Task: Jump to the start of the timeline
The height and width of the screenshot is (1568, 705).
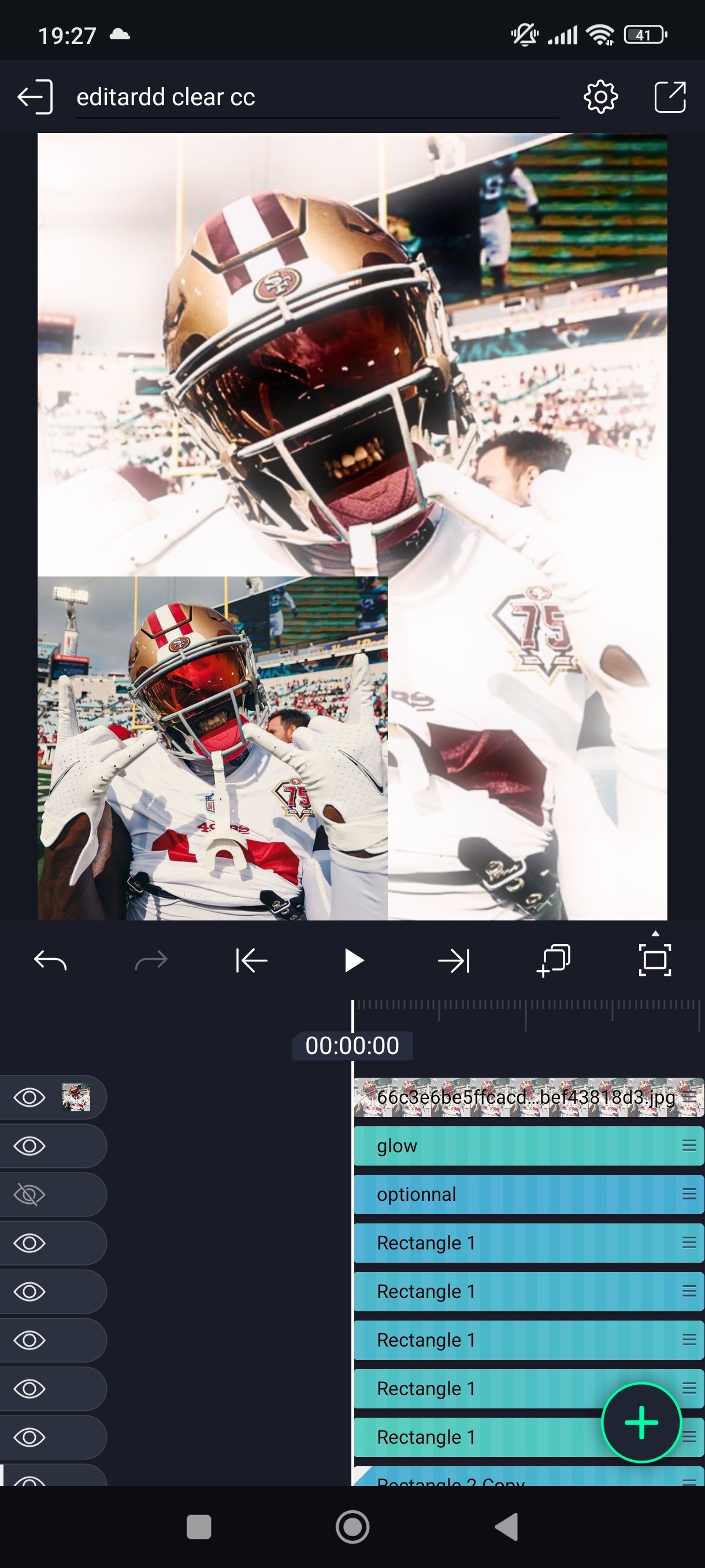Action: [251, 960]
